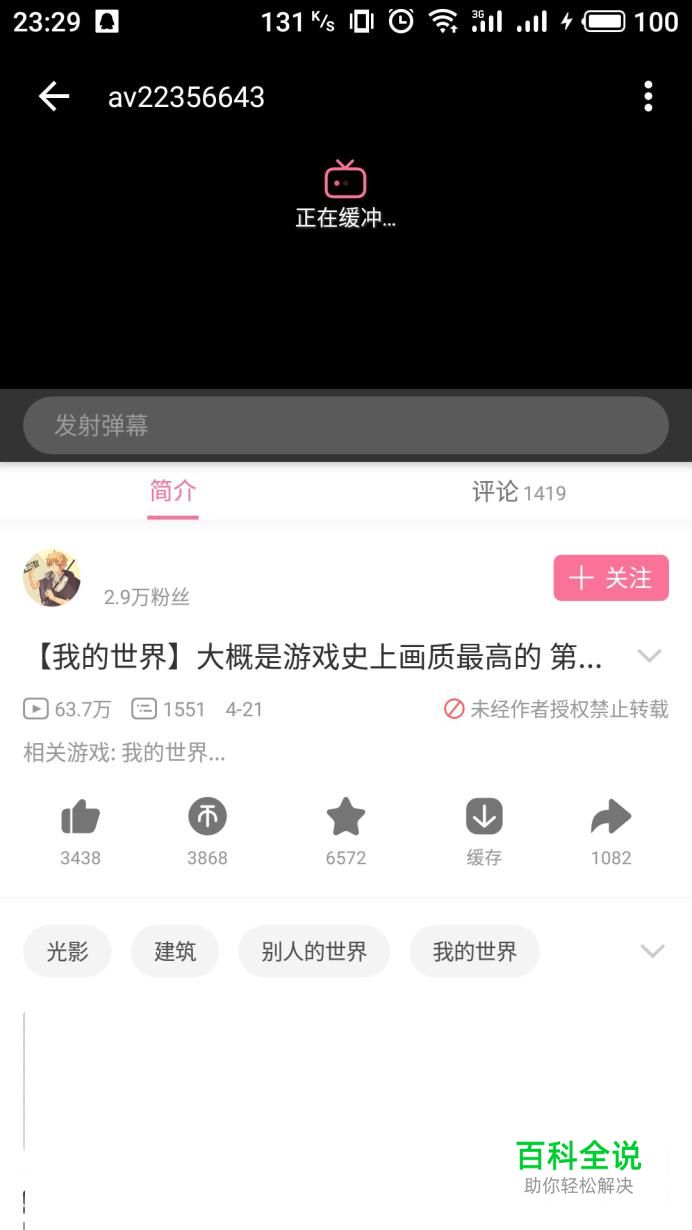Expand the tag list chevron

[653, 951]
